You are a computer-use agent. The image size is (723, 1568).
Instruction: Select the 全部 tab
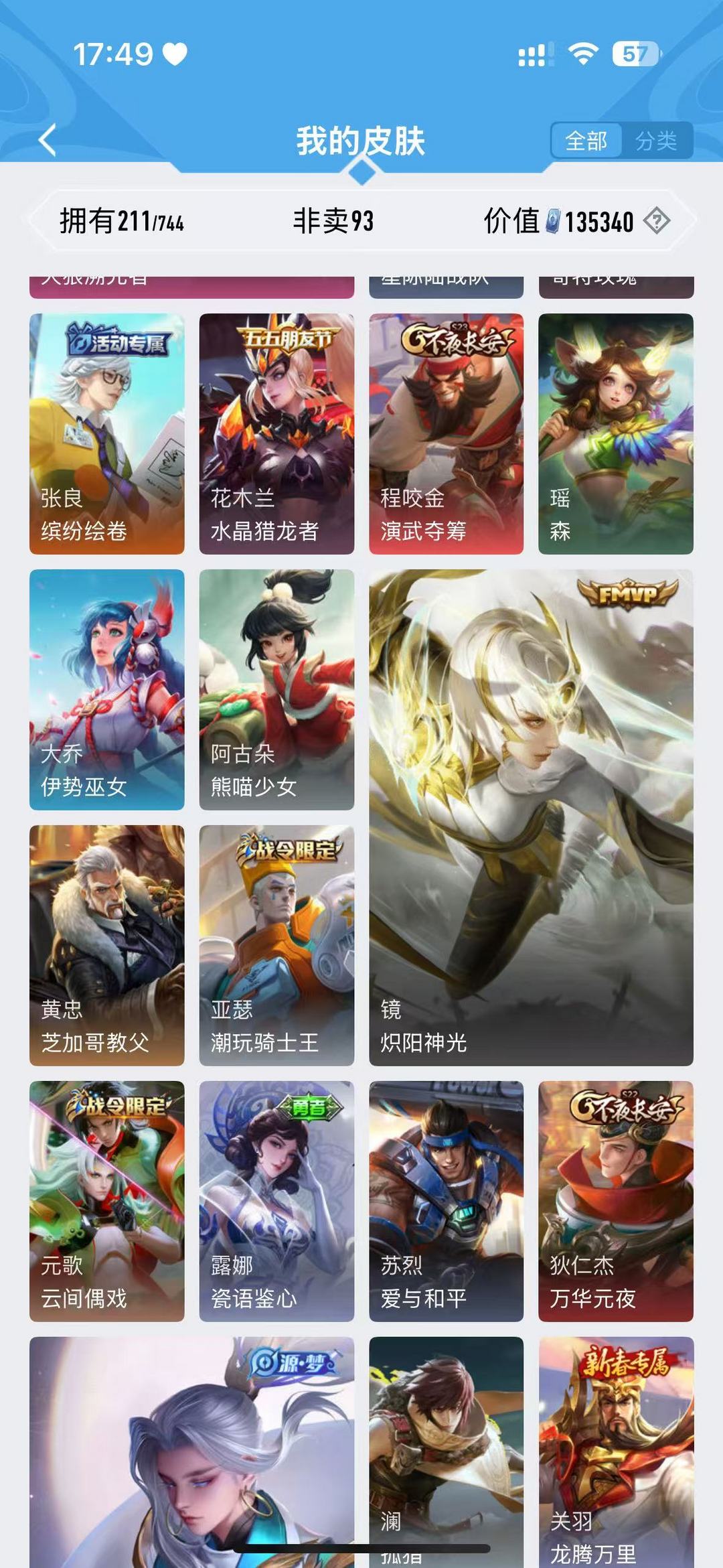586,141
